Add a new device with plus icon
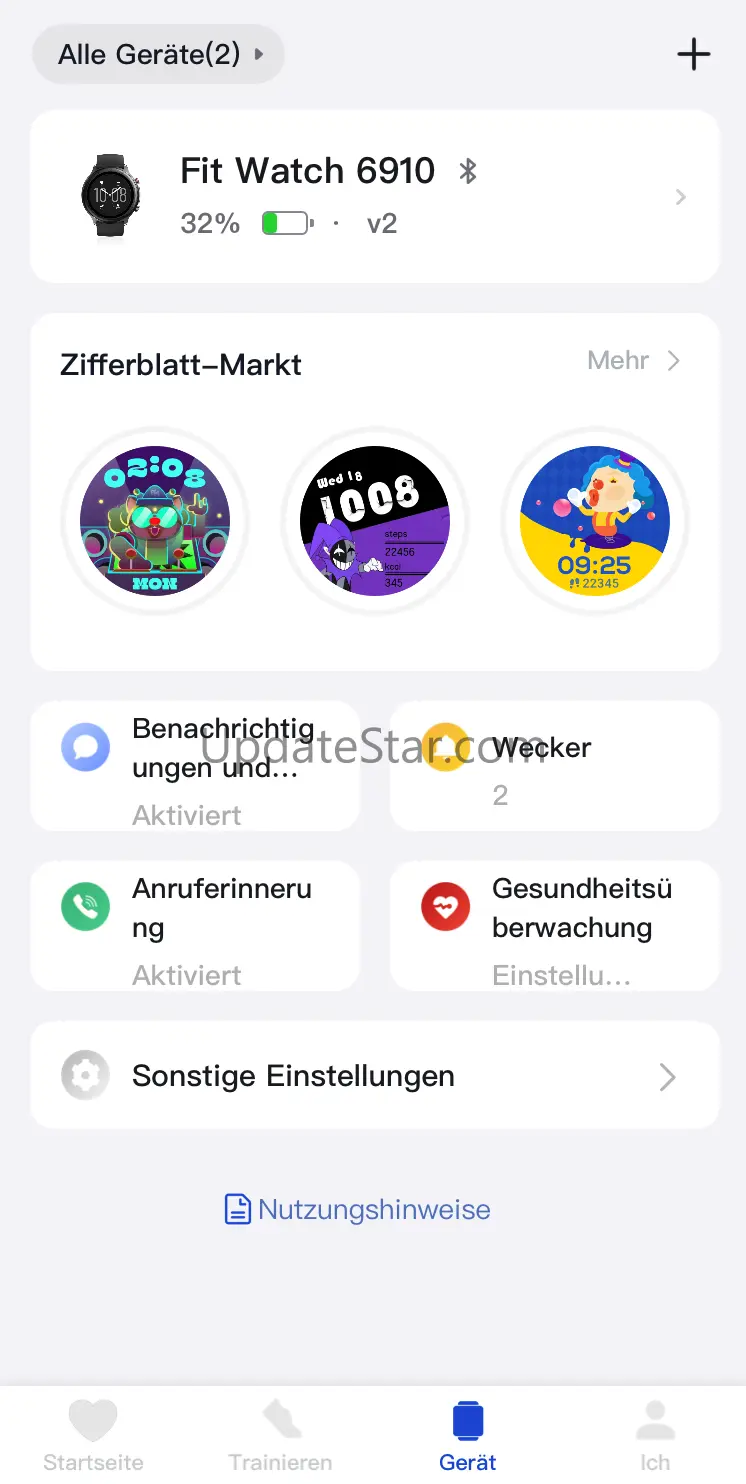The height and width of the screenshot is (1484, 746). 693,54
